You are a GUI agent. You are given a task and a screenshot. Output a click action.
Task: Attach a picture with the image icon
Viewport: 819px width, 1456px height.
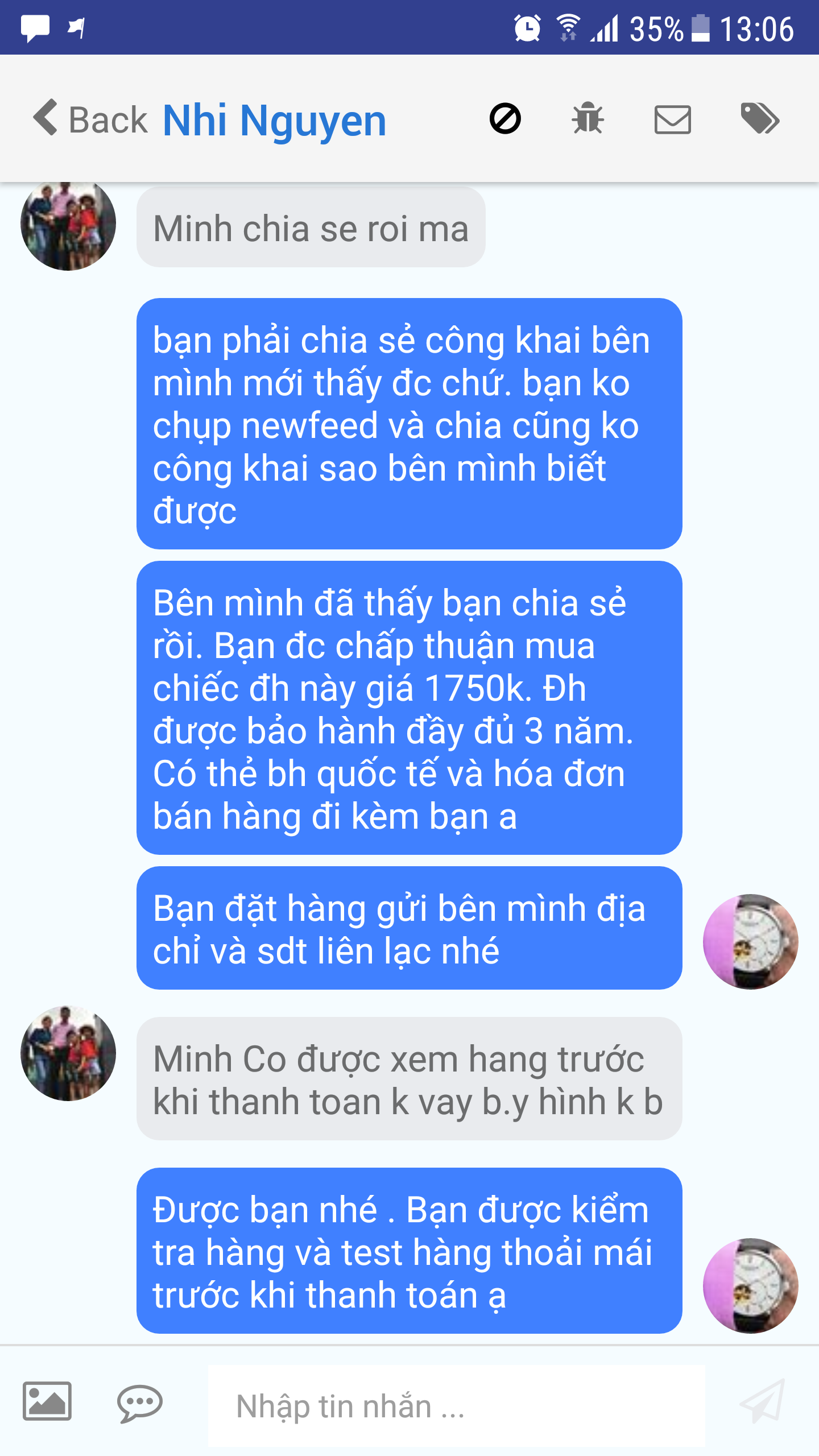pyautogui.click(x=47, y=1401)
